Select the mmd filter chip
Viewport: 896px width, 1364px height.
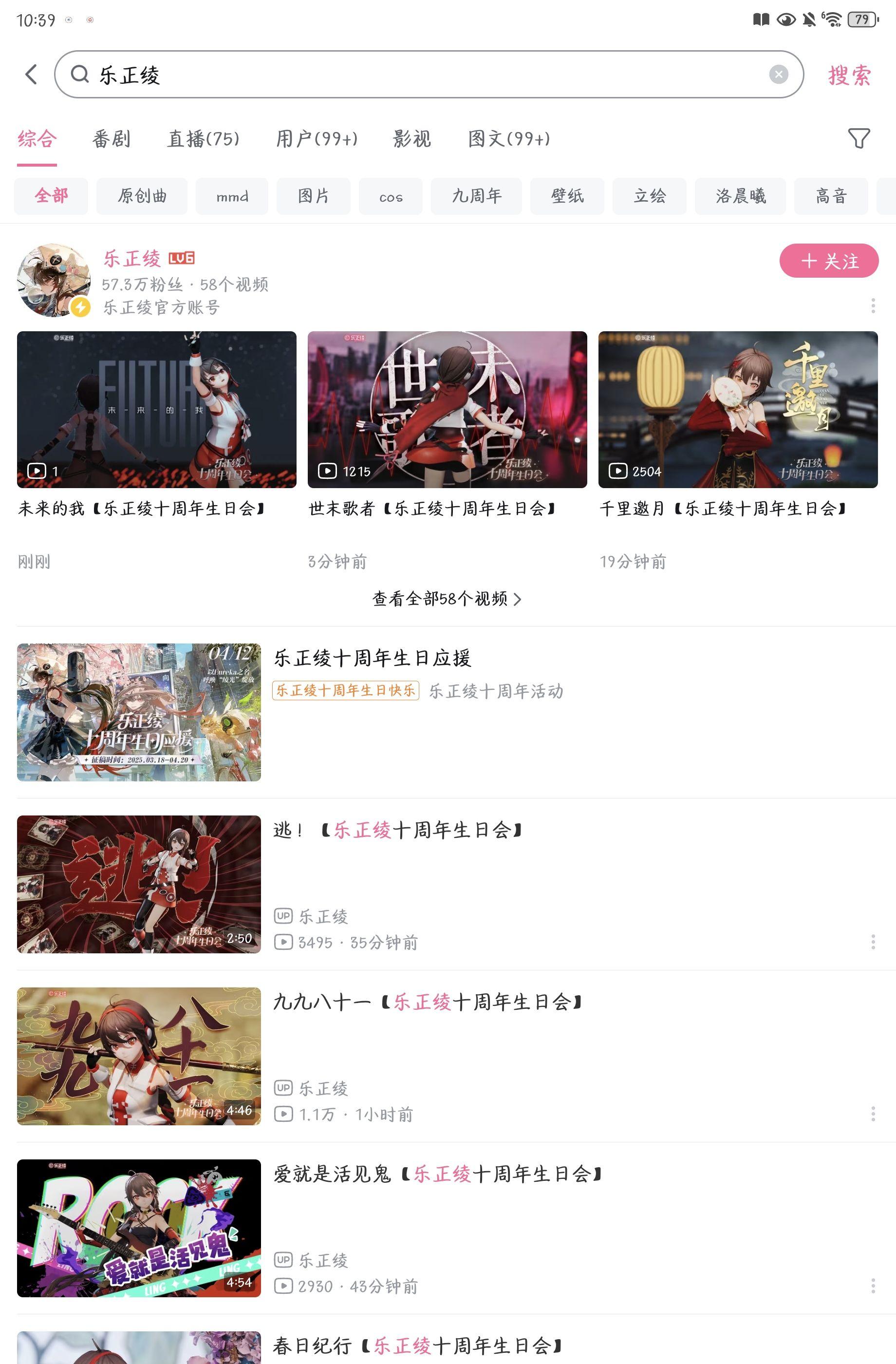[x=232, y=197]
